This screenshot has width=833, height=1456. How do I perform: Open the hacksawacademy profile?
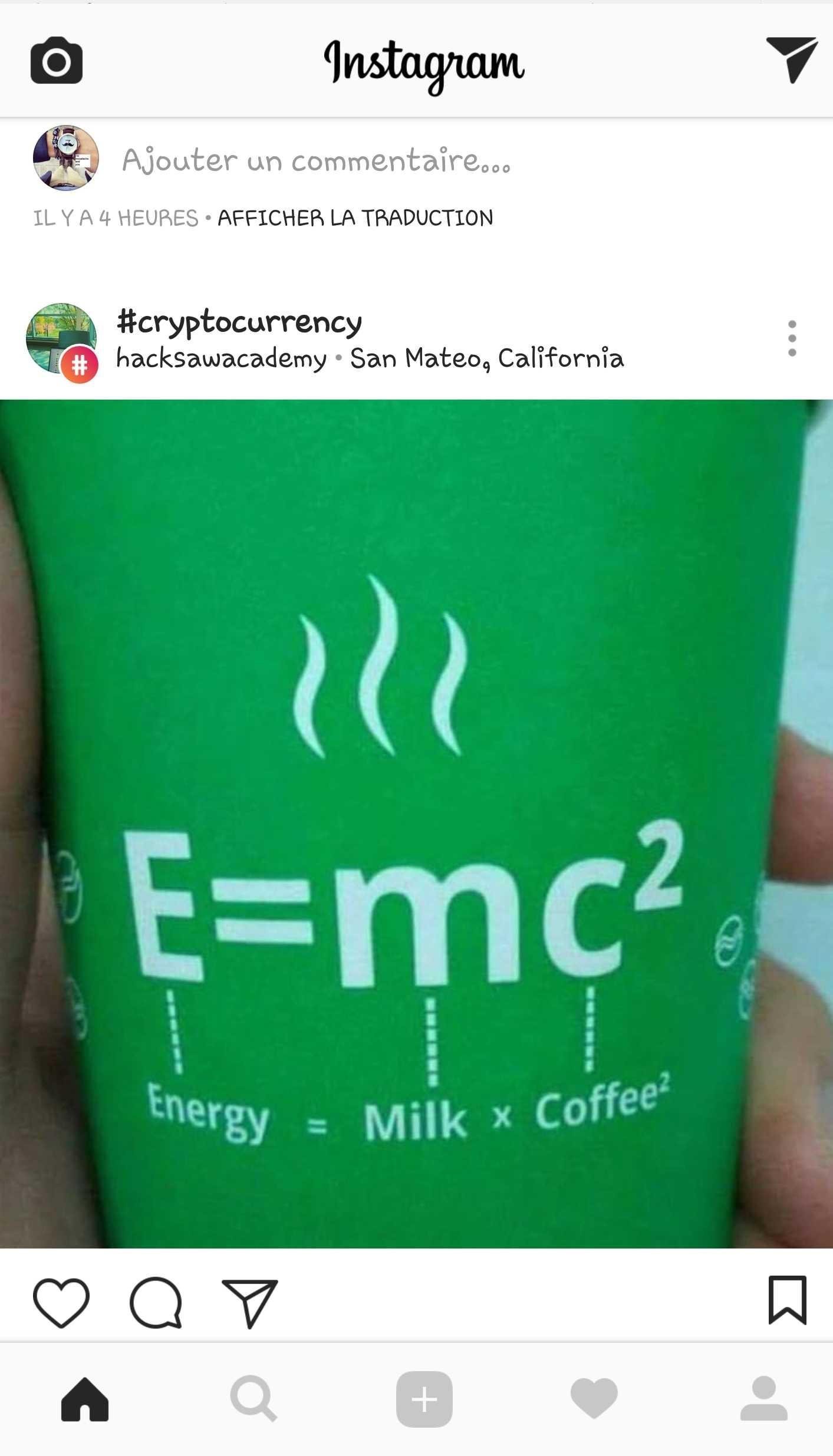click(x=221, y=358)
